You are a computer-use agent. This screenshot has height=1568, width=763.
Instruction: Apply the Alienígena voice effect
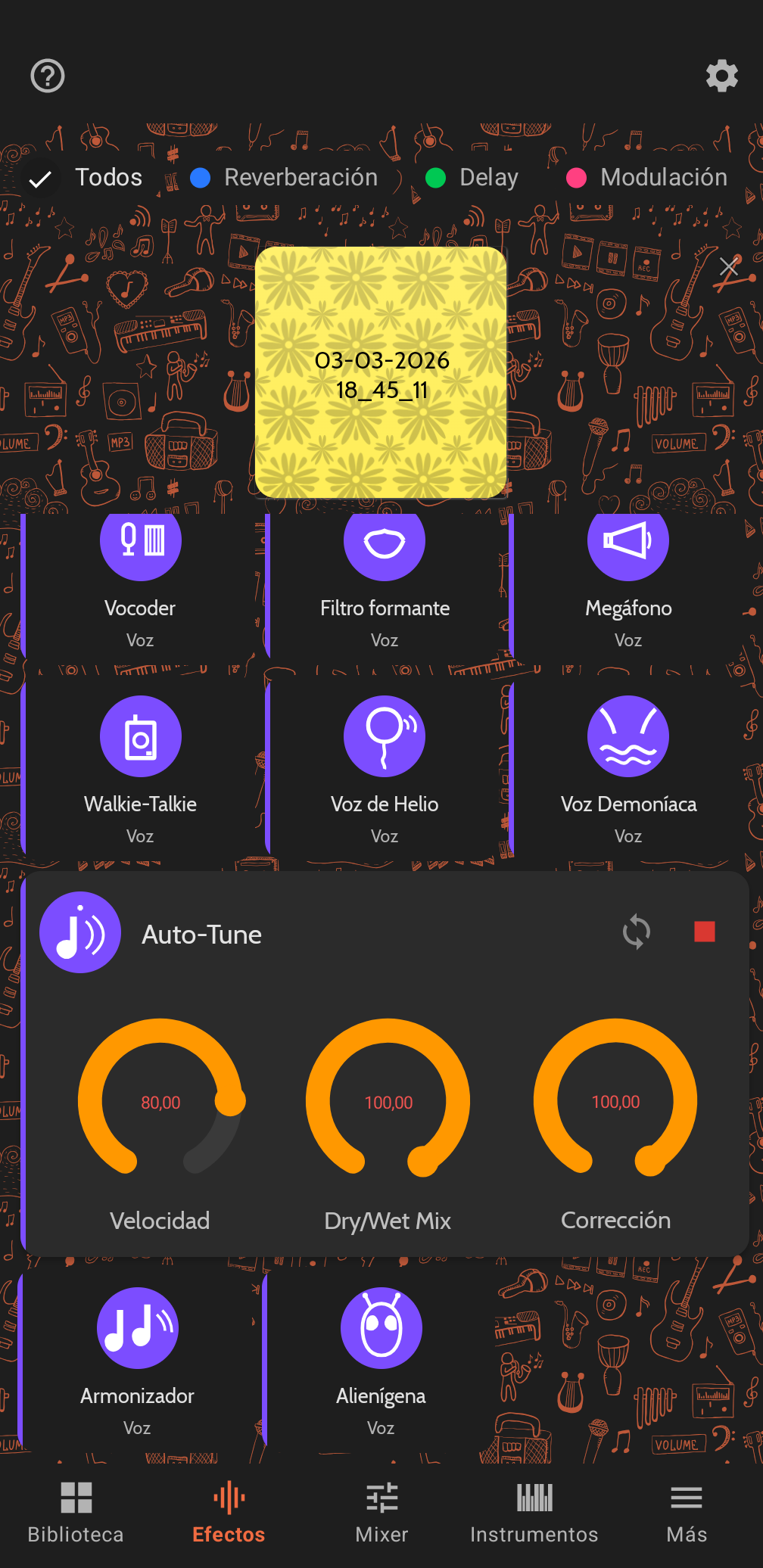point(381,1358)
